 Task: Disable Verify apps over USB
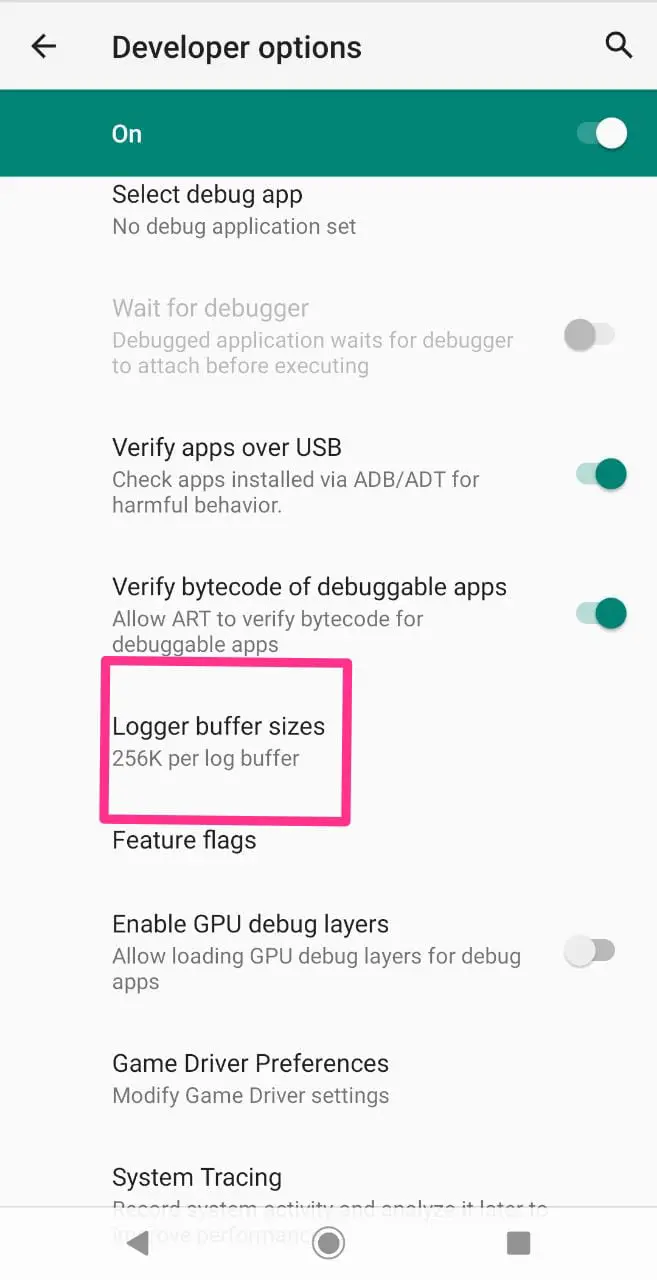click(601, 474)
